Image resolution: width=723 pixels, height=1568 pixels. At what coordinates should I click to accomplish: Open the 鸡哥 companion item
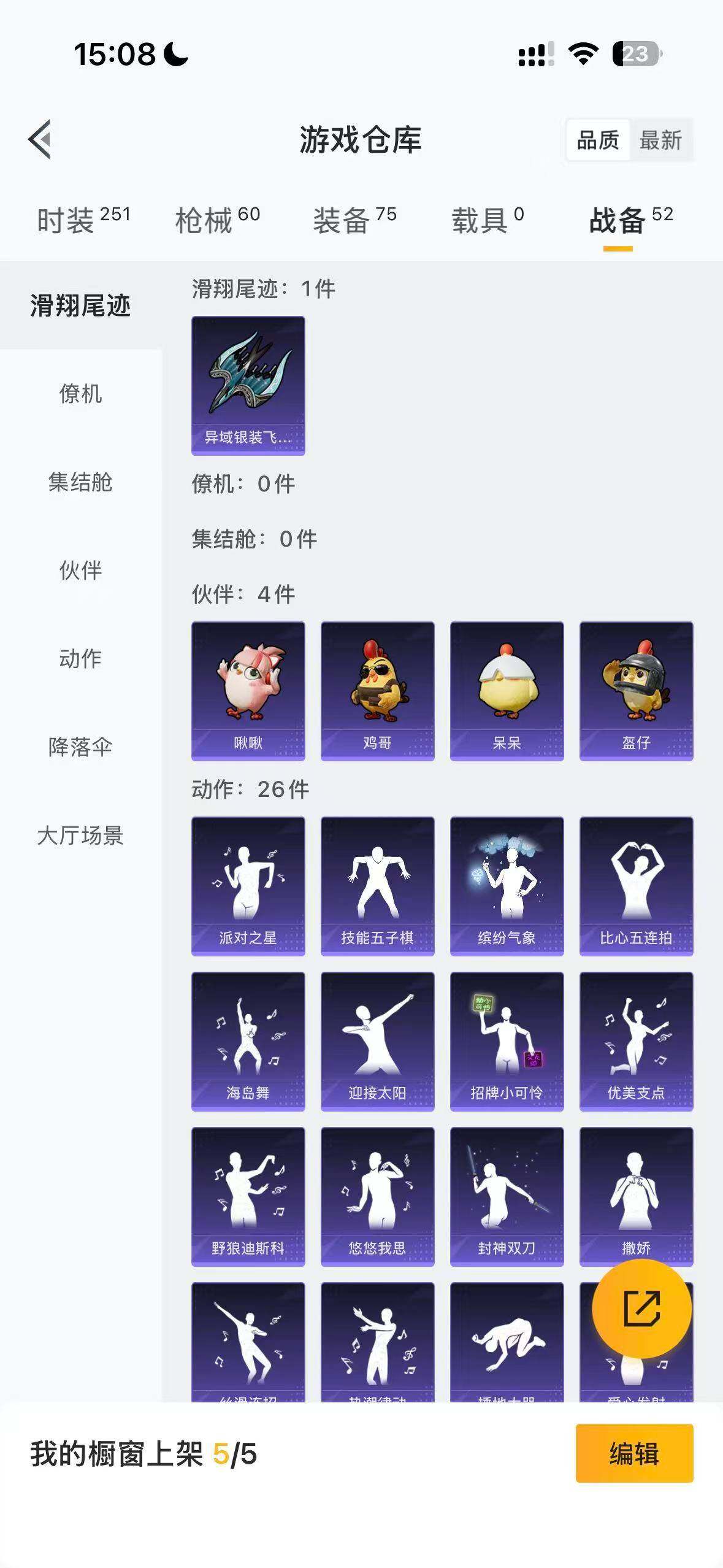377,691
